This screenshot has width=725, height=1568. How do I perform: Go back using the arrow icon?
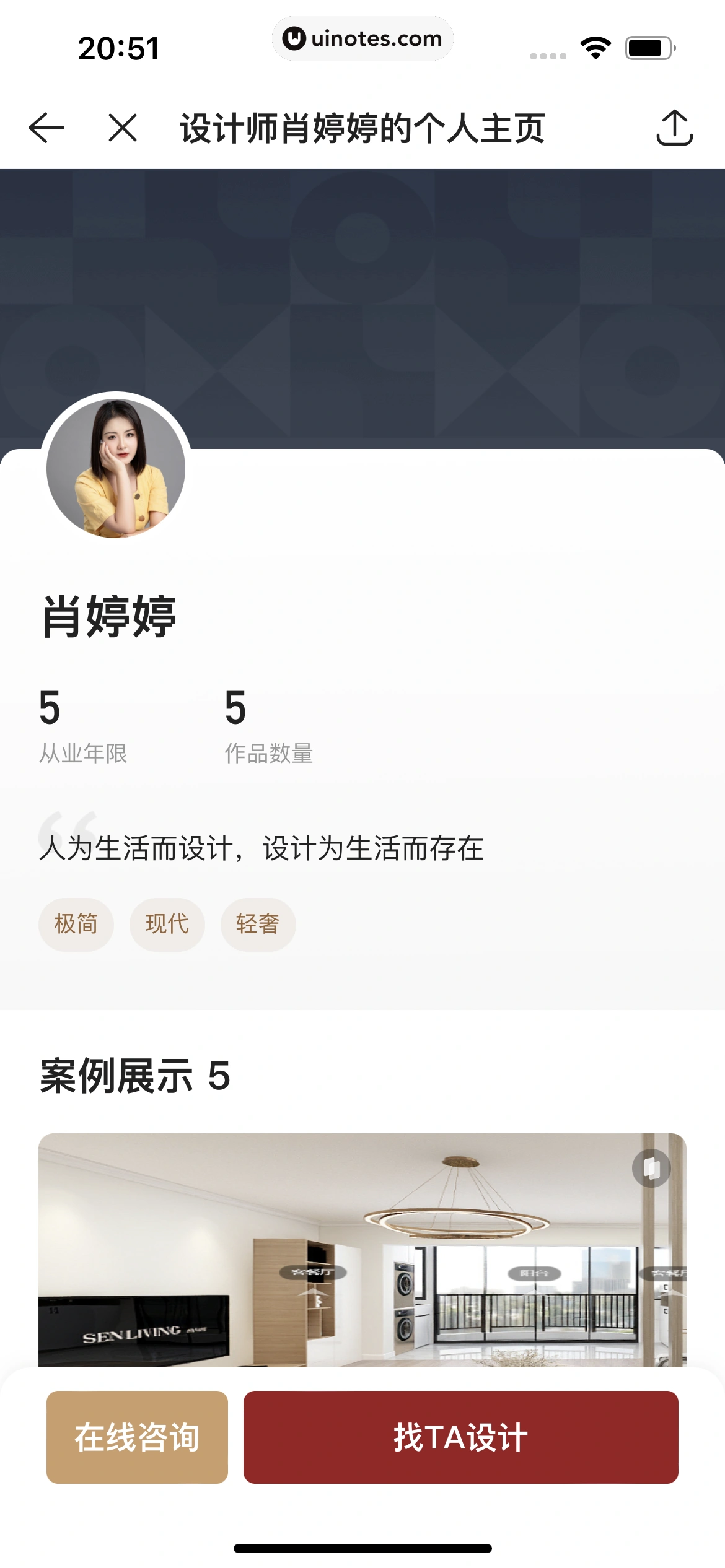click(46, 128)
